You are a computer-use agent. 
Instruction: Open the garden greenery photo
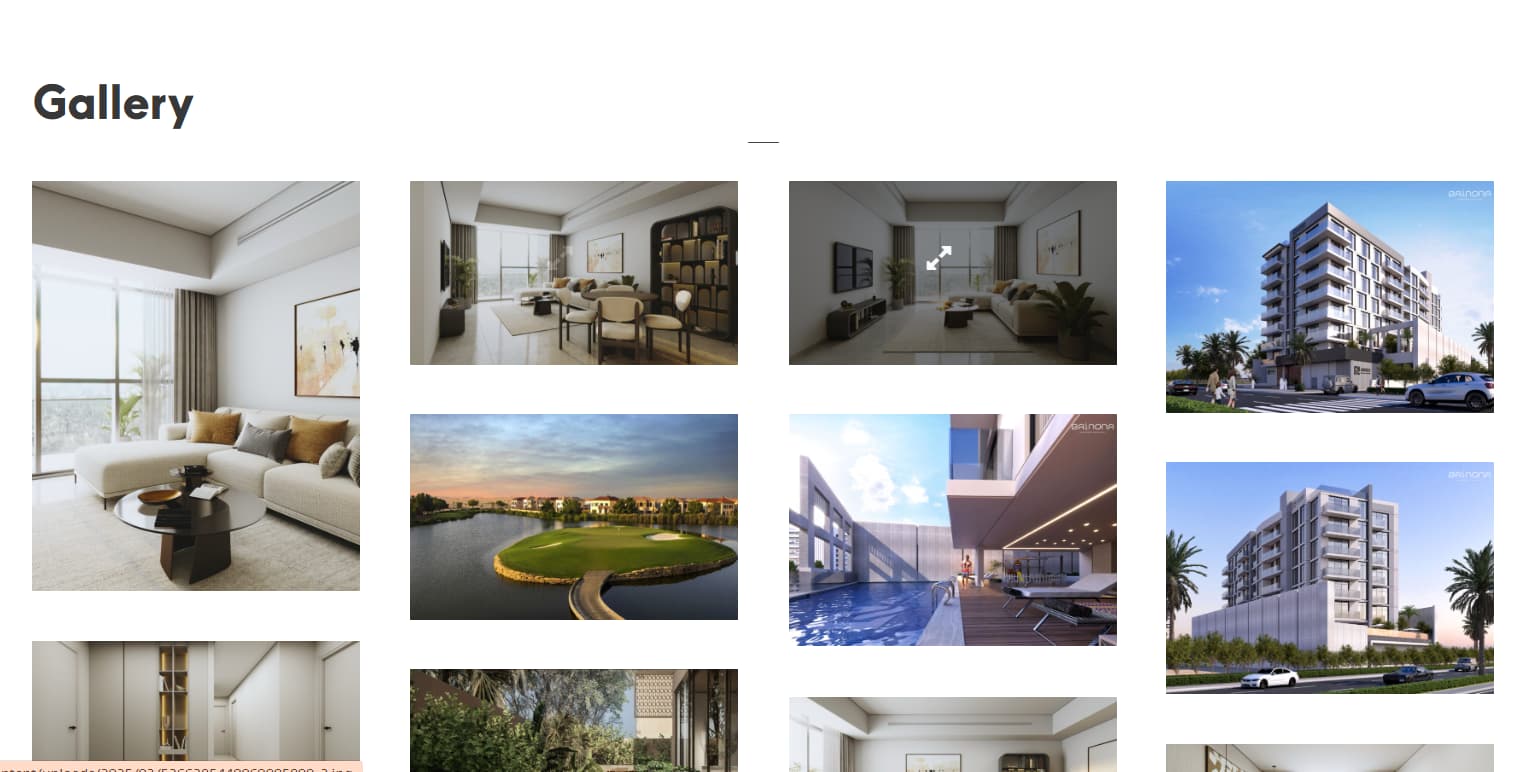pos(573,718)
